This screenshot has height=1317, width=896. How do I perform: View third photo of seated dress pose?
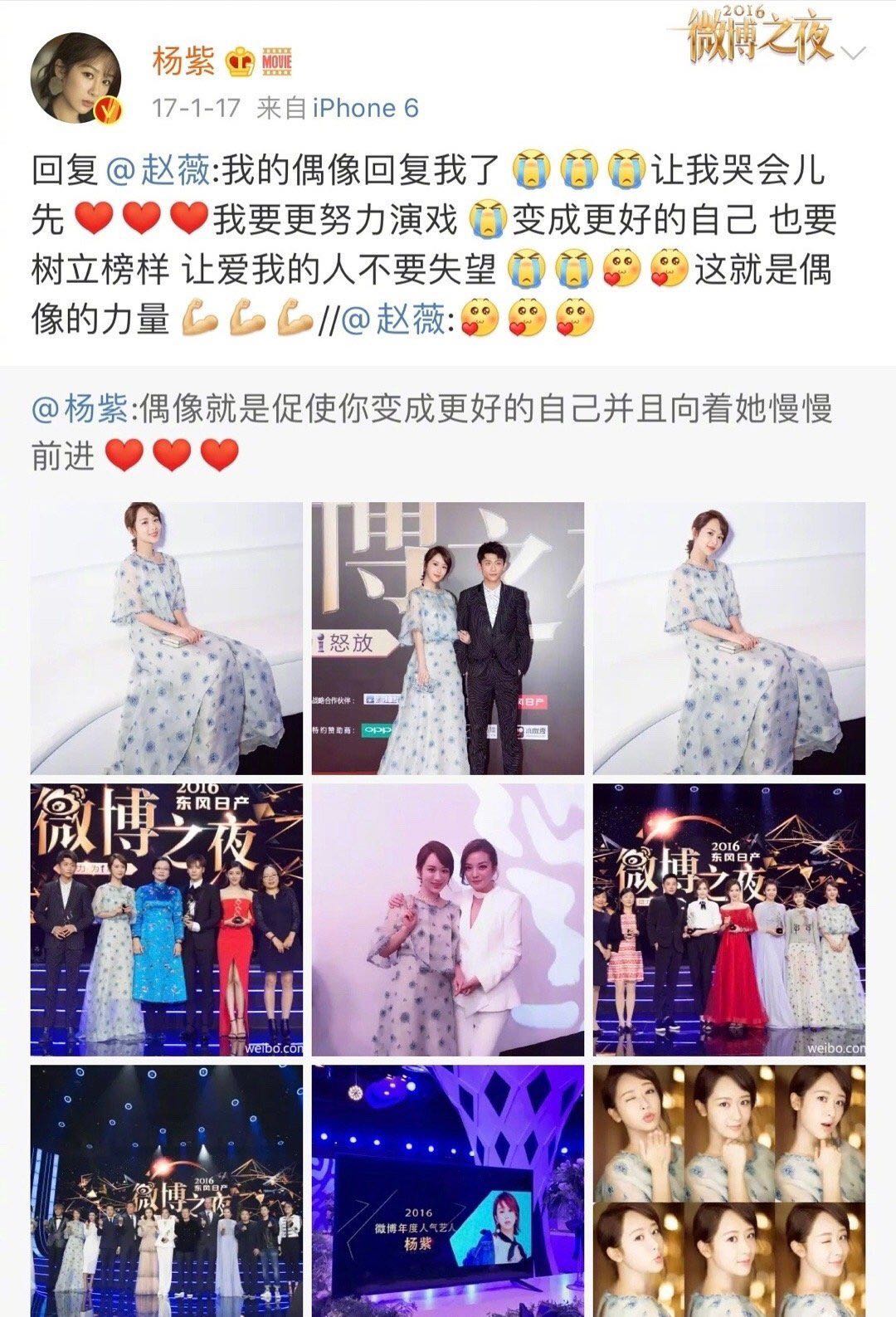(729, 638)
